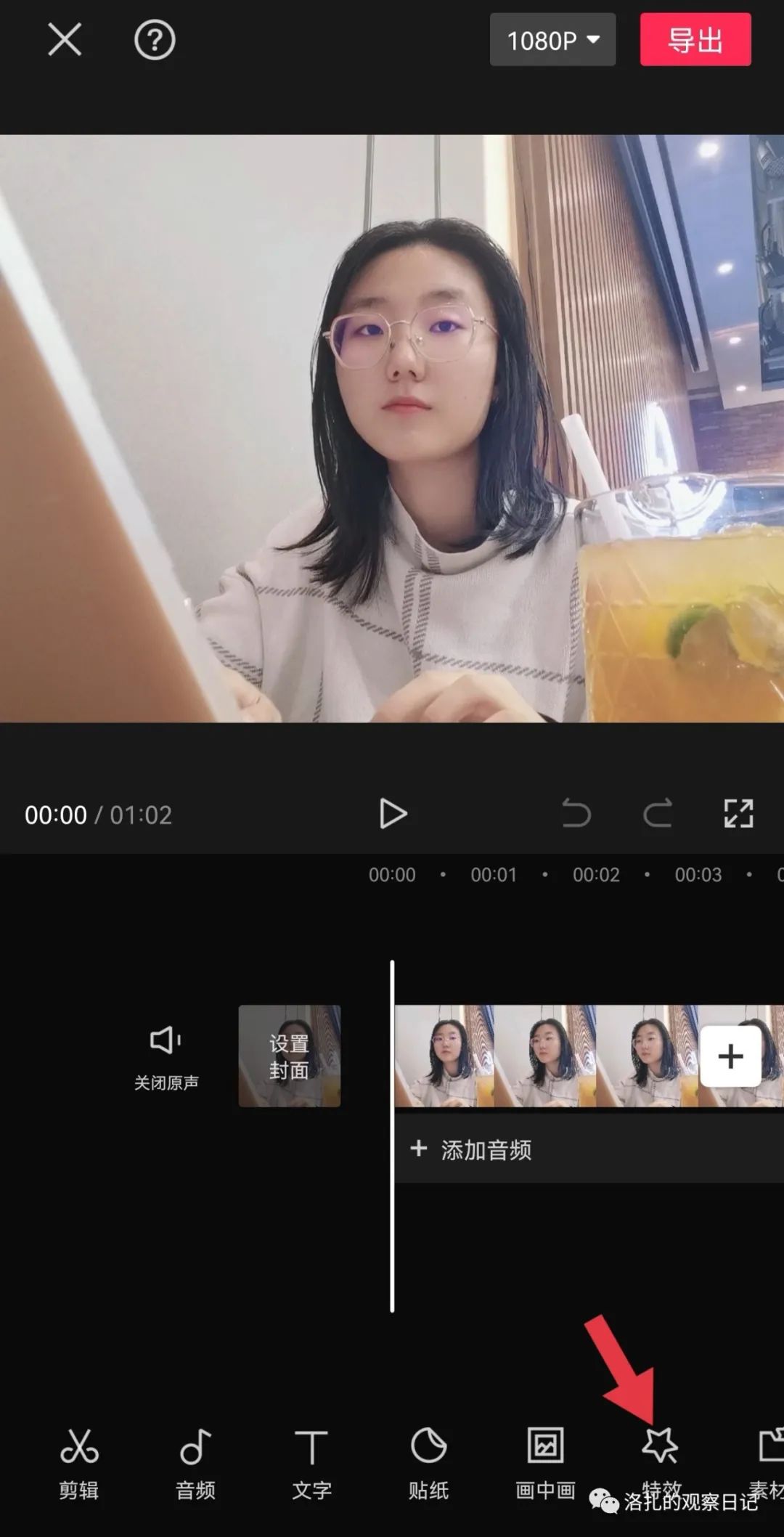Enter fullscreen preview

click(738, 814)
